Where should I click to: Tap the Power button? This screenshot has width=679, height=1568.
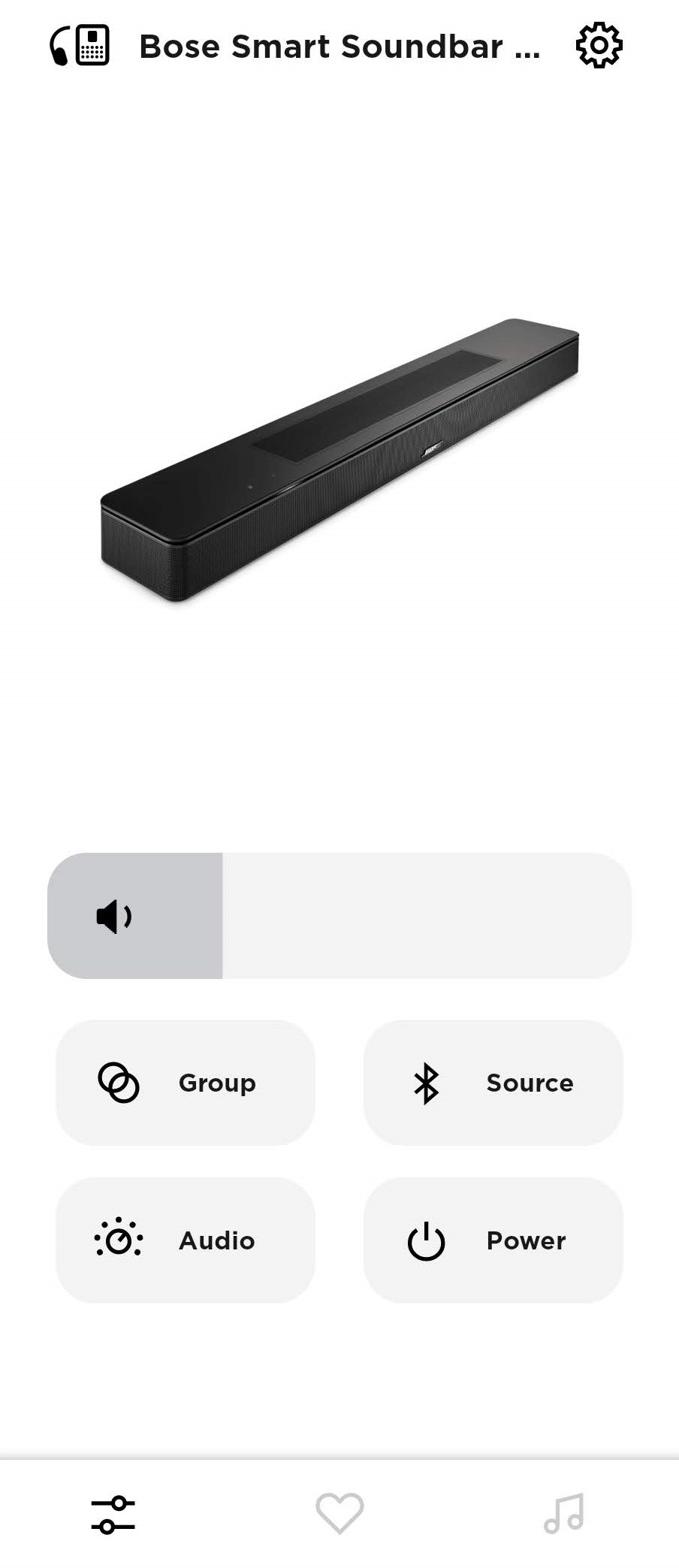coord(493,1240)
